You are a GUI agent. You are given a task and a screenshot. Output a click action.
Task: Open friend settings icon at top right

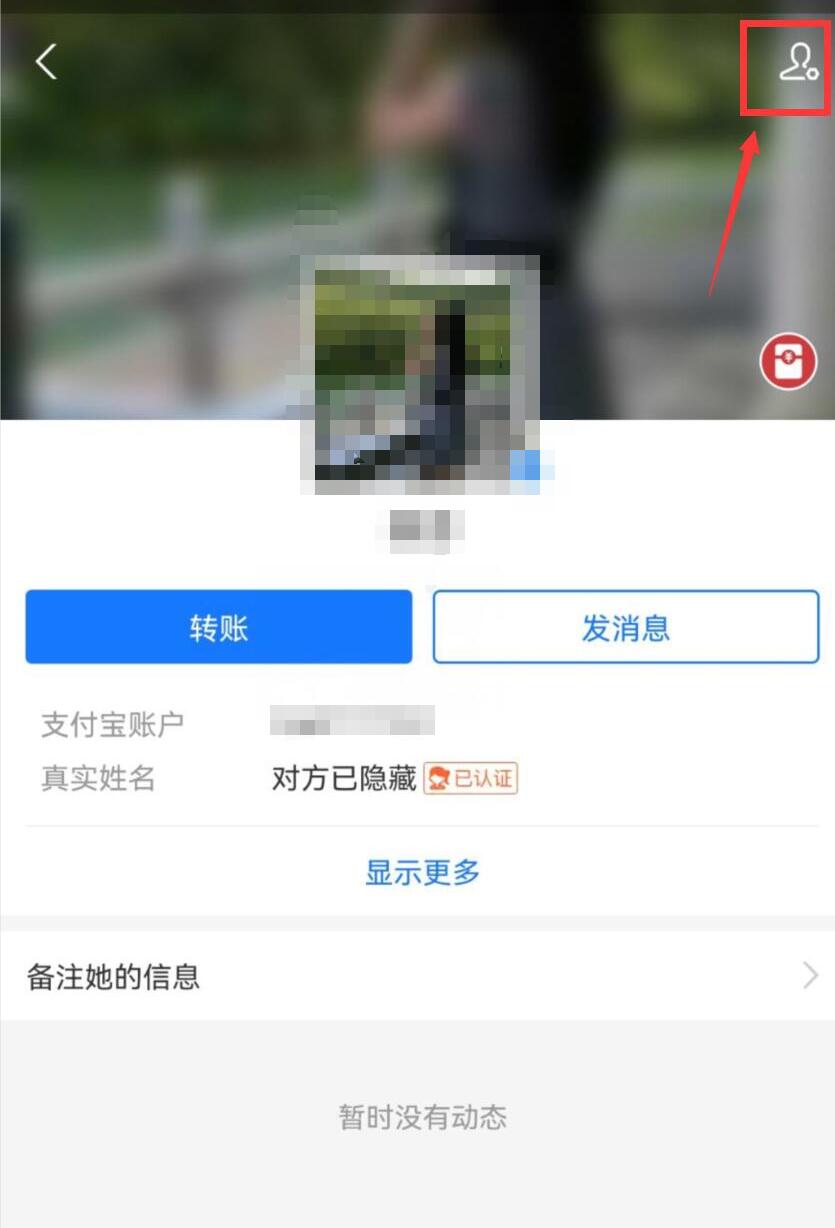pos(797,63)
